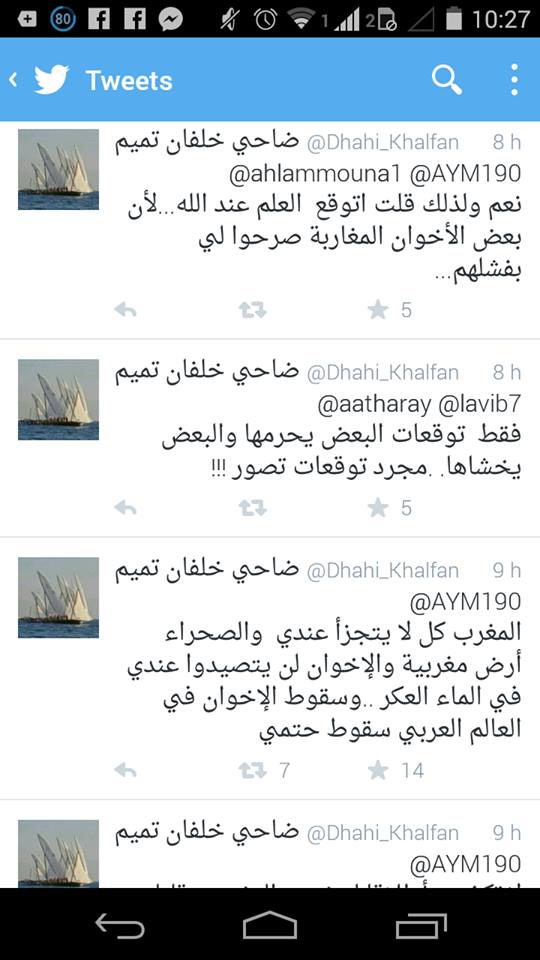
Task: Favorite the tweet mentioning @ahlammouna1
Action: coord(378,310)
